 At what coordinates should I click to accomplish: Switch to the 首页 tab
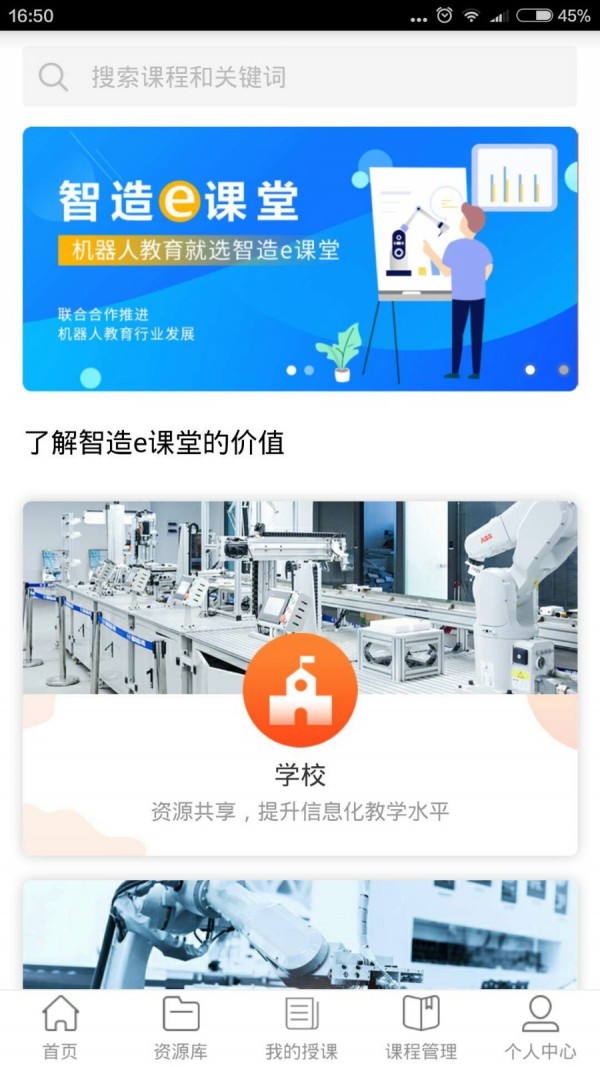pyautogui.click(x=60, y=1027)
